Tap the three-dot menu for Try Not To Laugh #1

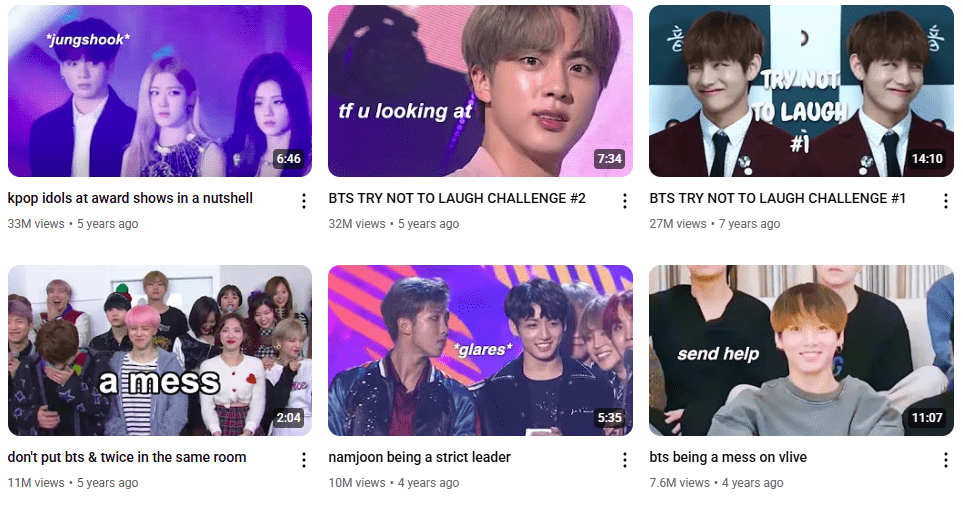946,201
